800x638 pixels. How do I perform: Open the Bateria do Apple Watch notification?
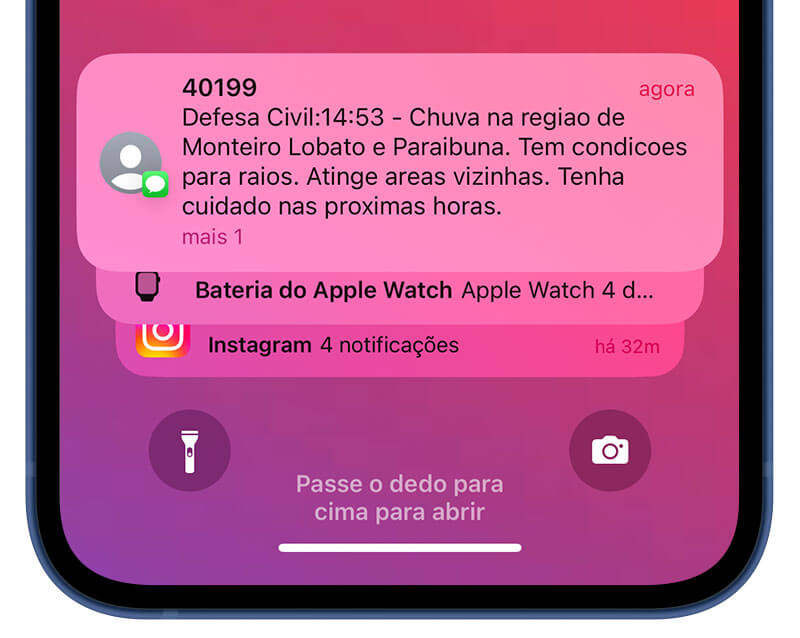click(400, 291)
